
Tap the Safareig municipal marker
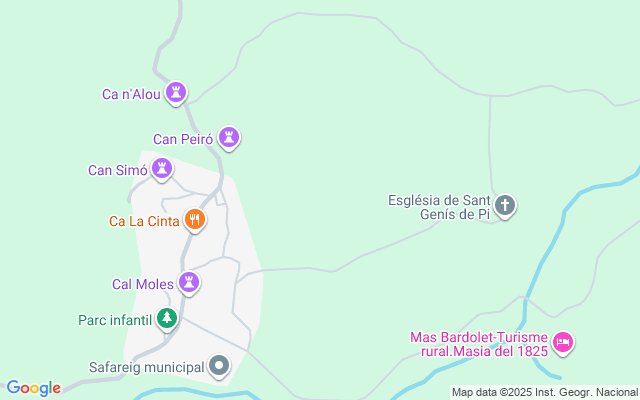pos(219,366)
